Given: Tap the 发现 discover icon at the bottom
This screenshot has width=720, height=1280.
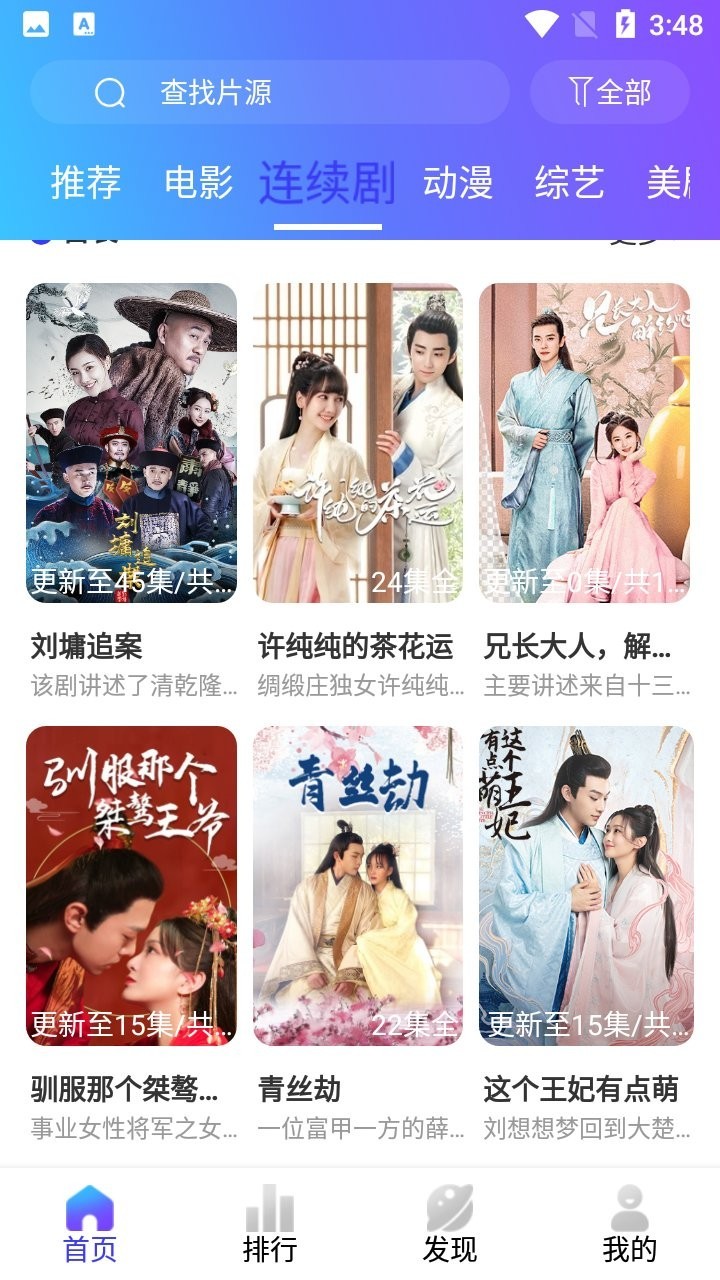Looking at the screenshot, I should [x=450, y=1212].
